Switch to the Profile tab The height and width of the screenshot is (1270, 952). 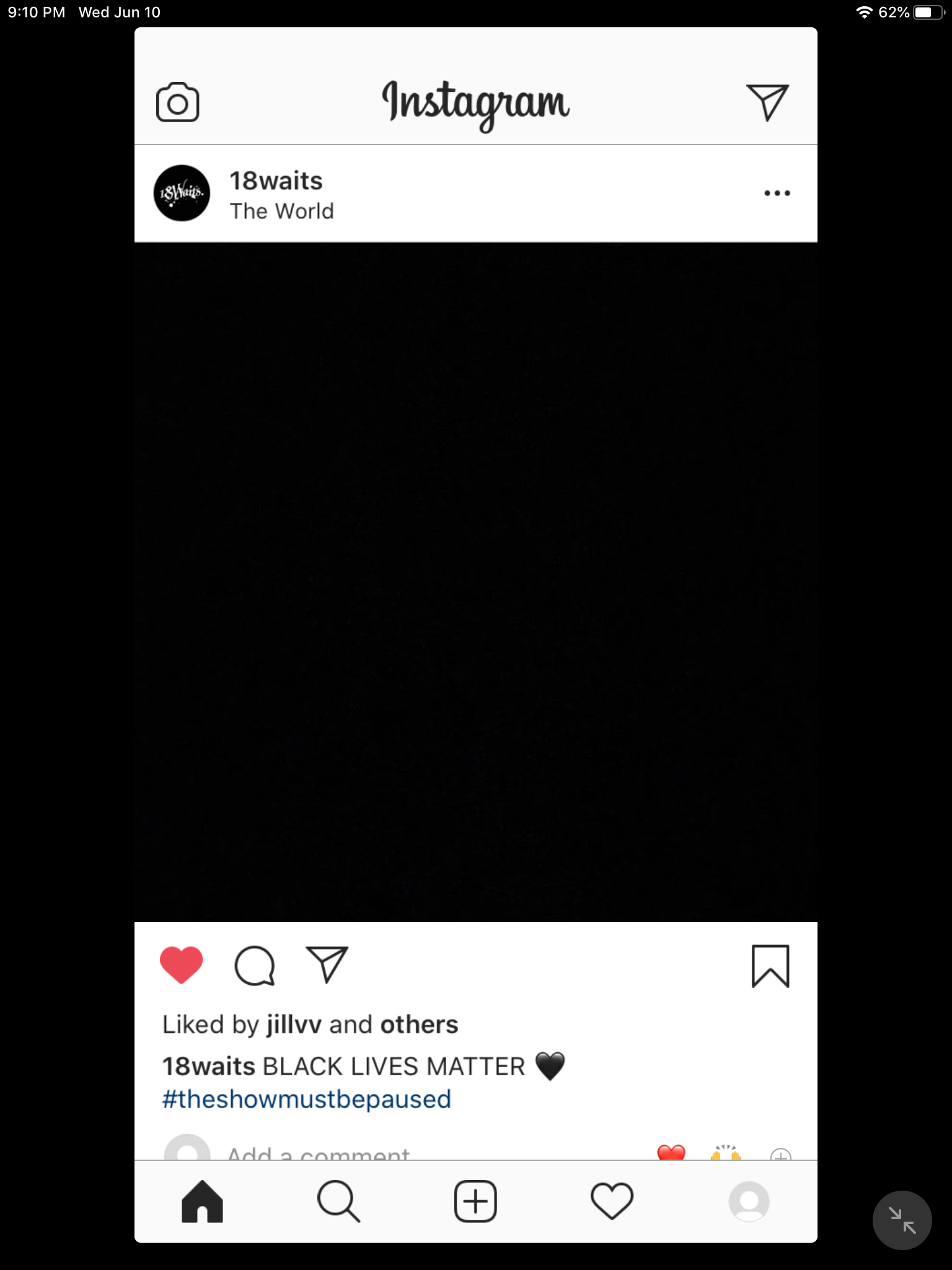[x=749, y=1201]
